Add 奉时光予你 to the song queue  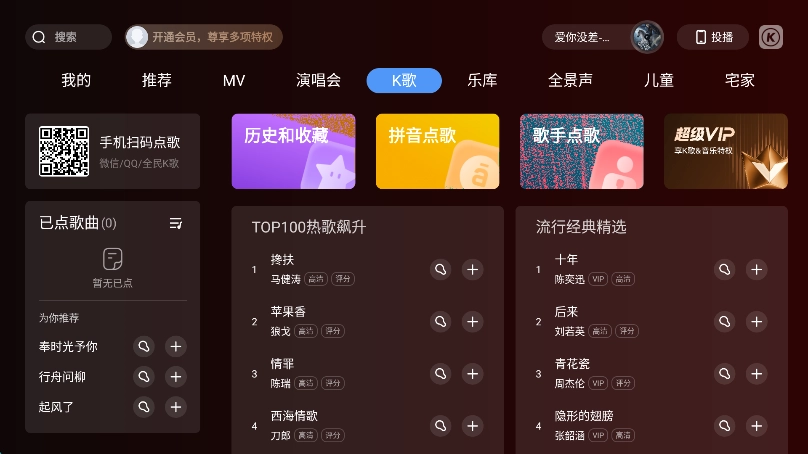tap(176, 347)
